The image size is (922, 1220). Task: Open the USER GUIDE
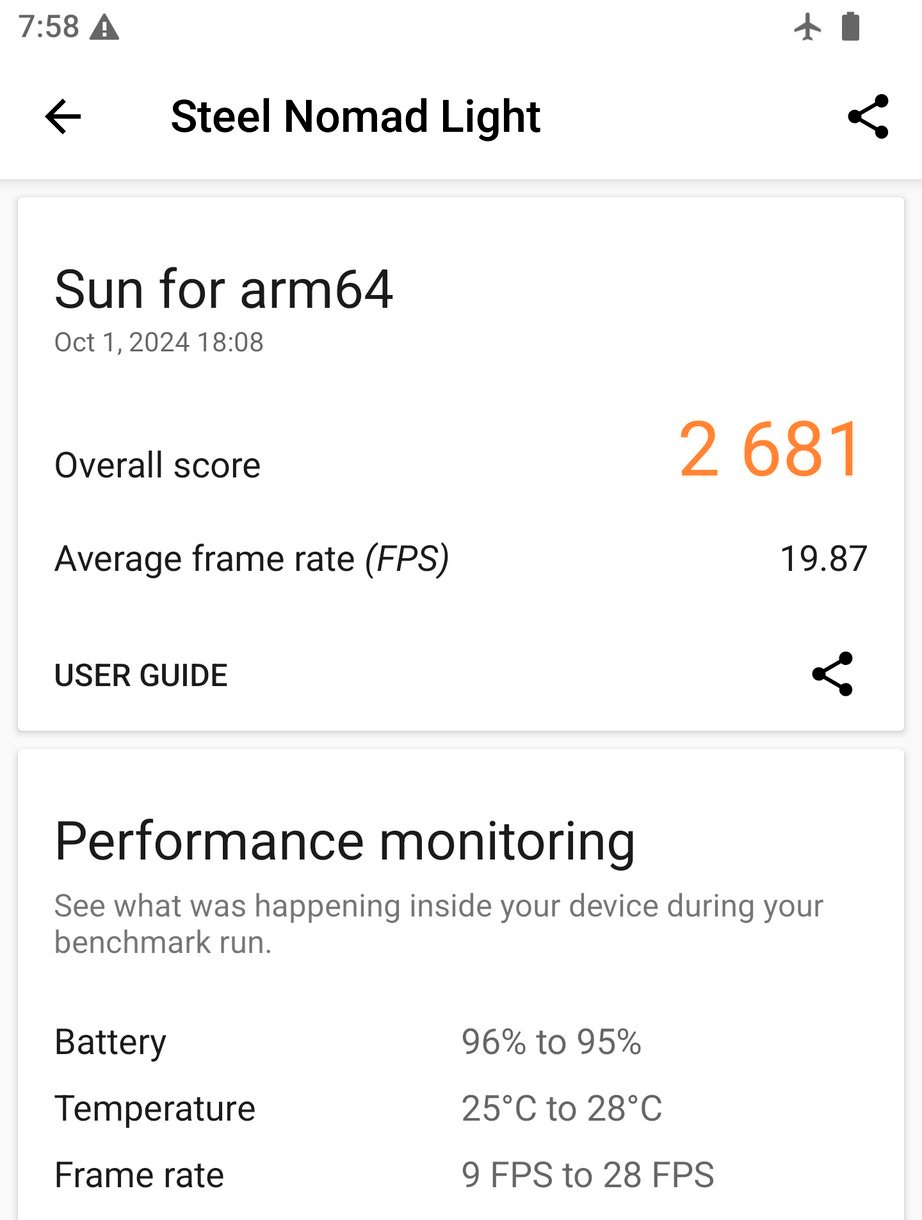point(141,675)
